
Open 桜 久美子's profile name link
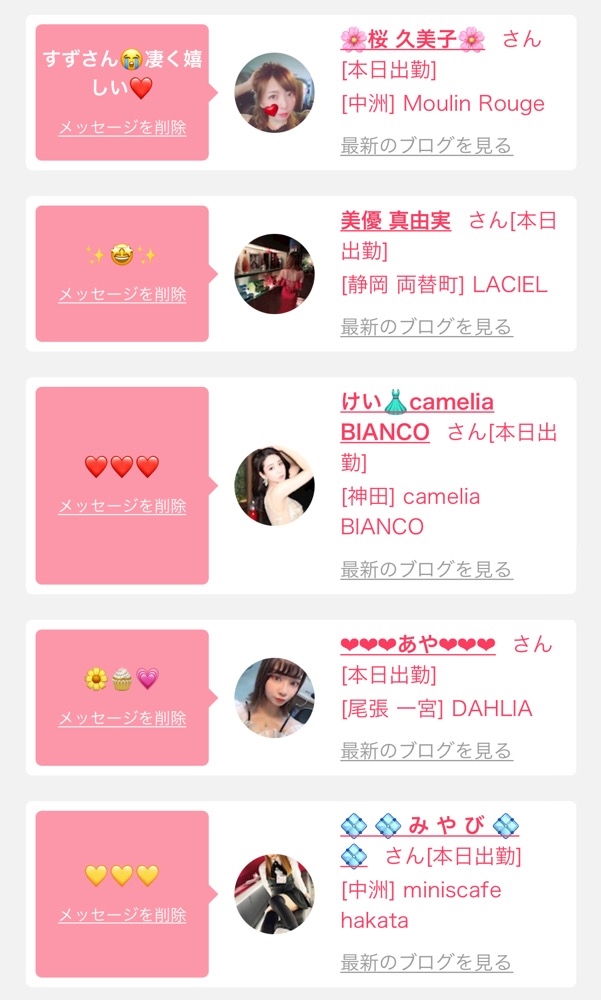point(412,40)
